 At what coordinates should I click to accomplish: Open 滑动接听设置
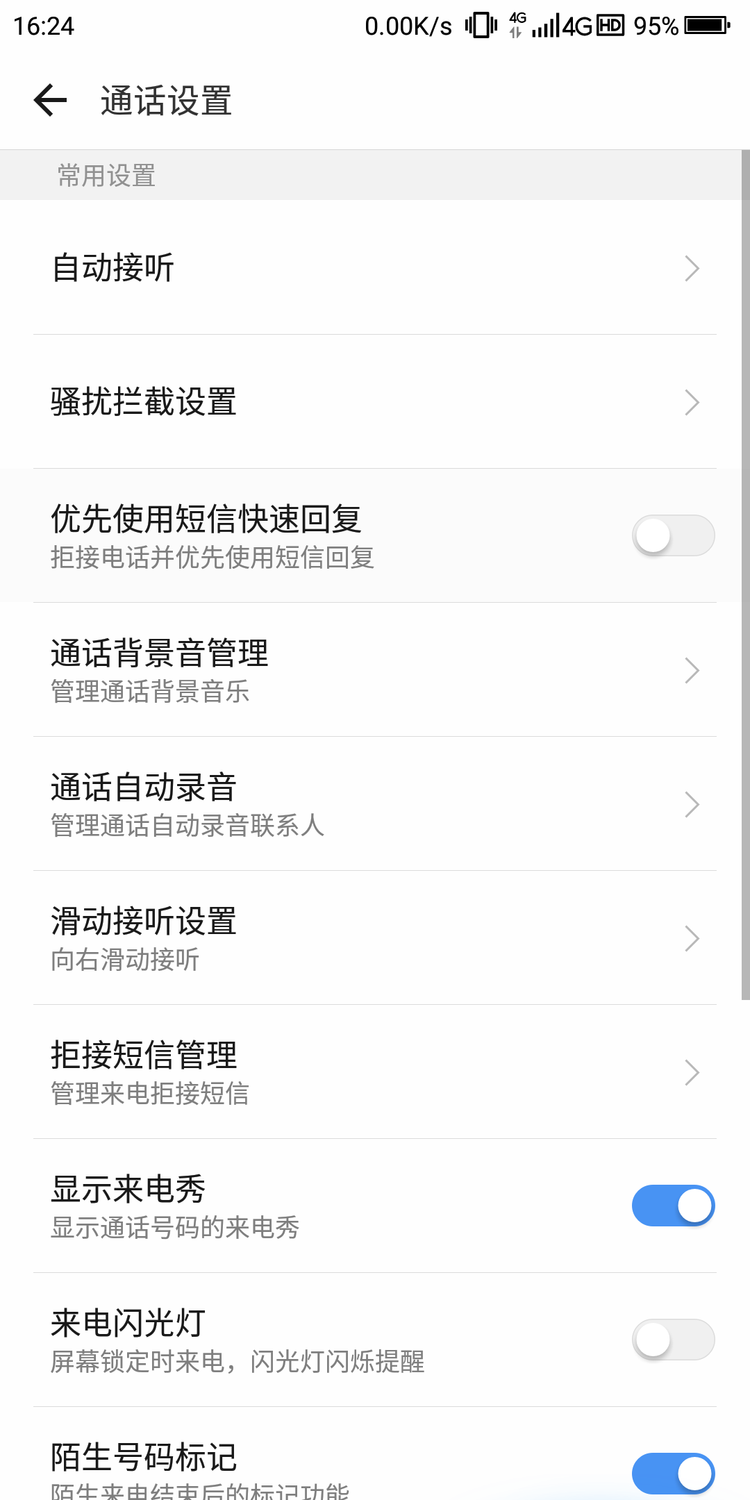(374, 938)
